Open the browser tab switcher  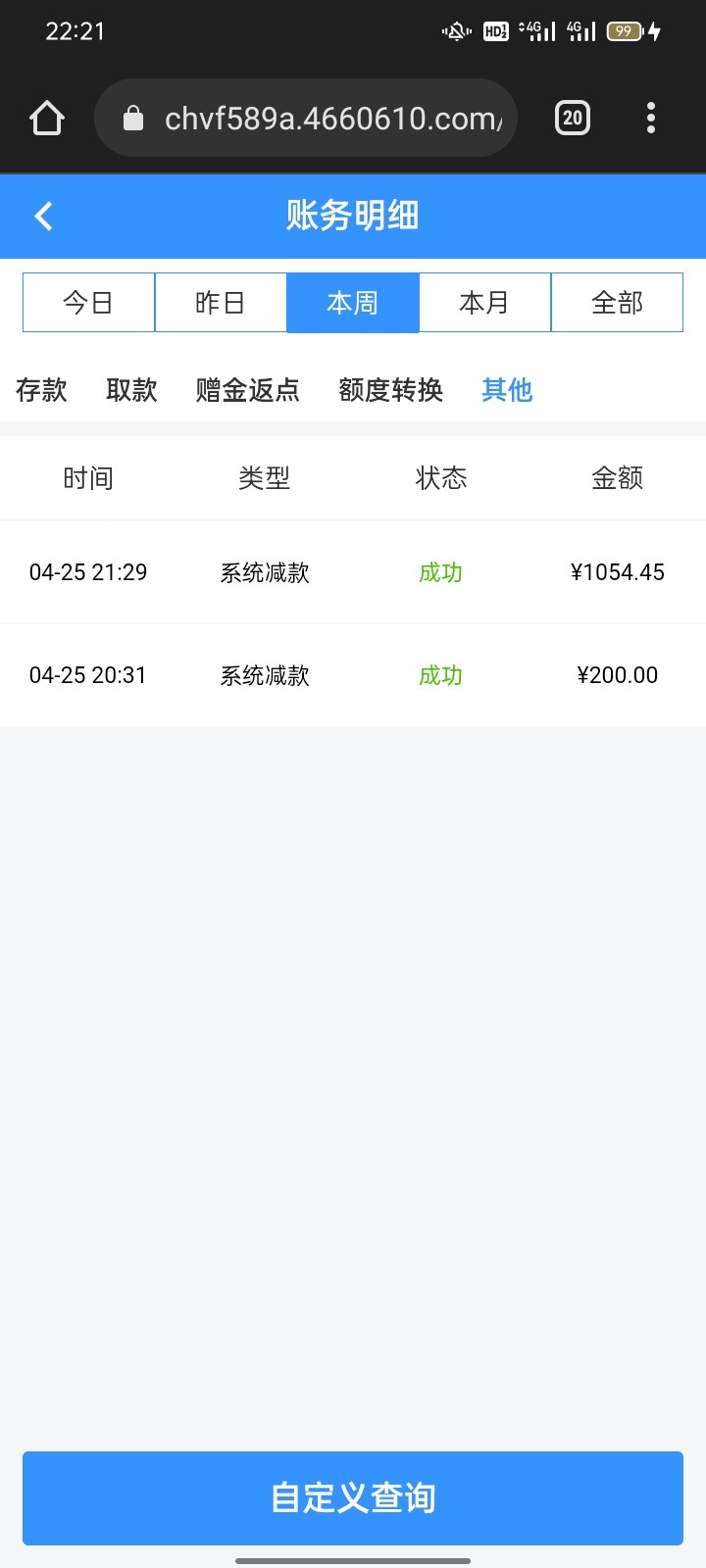click(x=573, y=119)
